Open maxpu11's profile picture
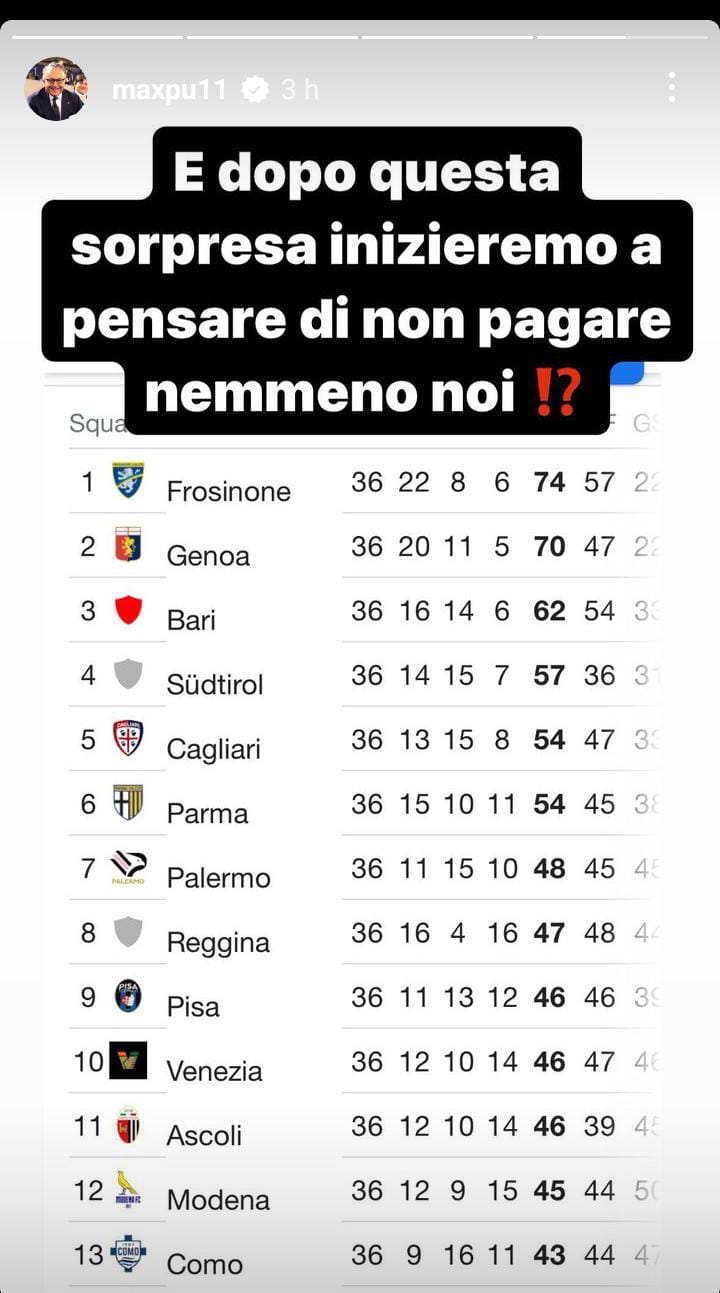This screenshot has height=1293, width=720. pos(56,90)
